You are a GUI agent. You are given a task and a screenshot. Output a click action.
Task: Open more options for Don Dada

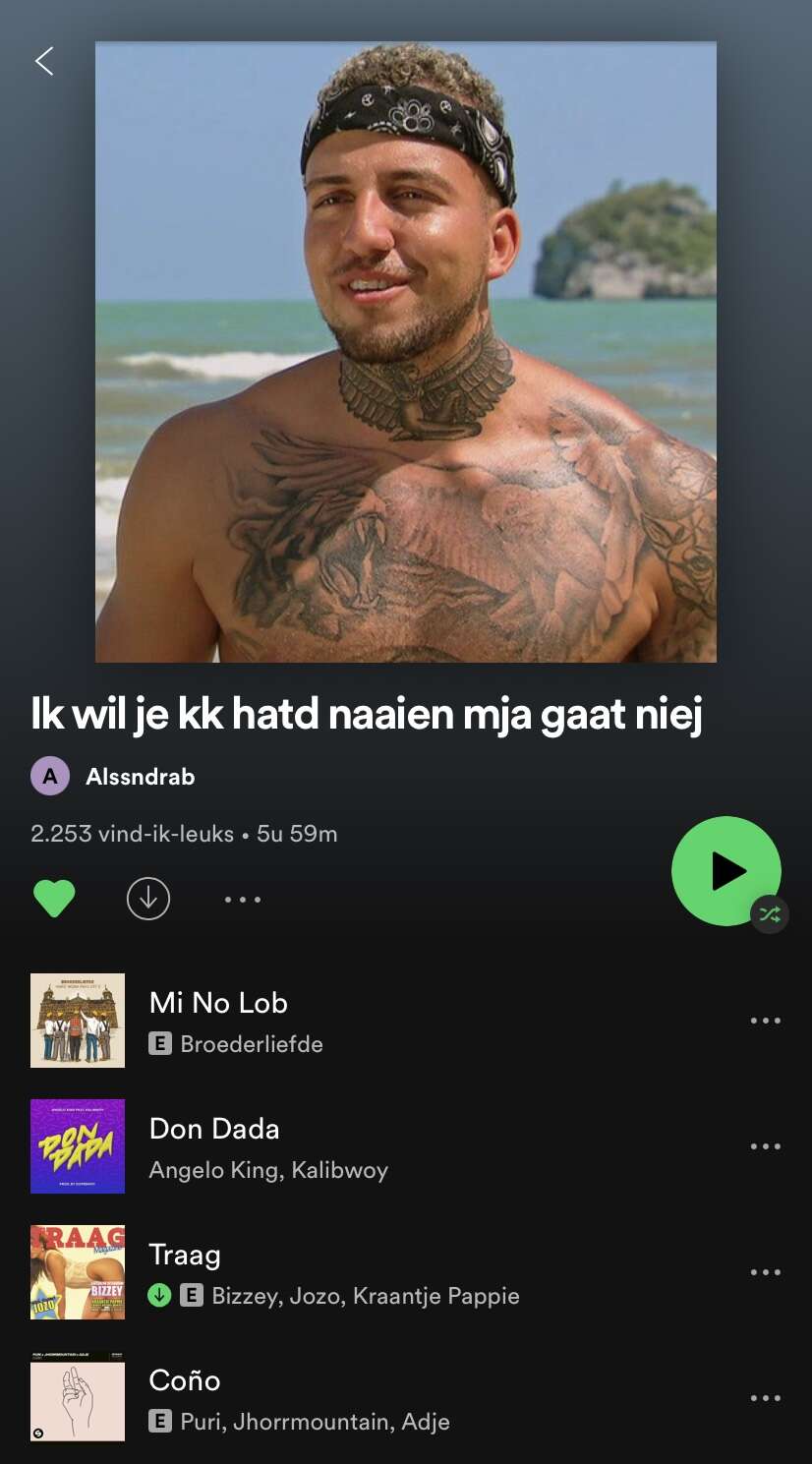(766, 1146)
